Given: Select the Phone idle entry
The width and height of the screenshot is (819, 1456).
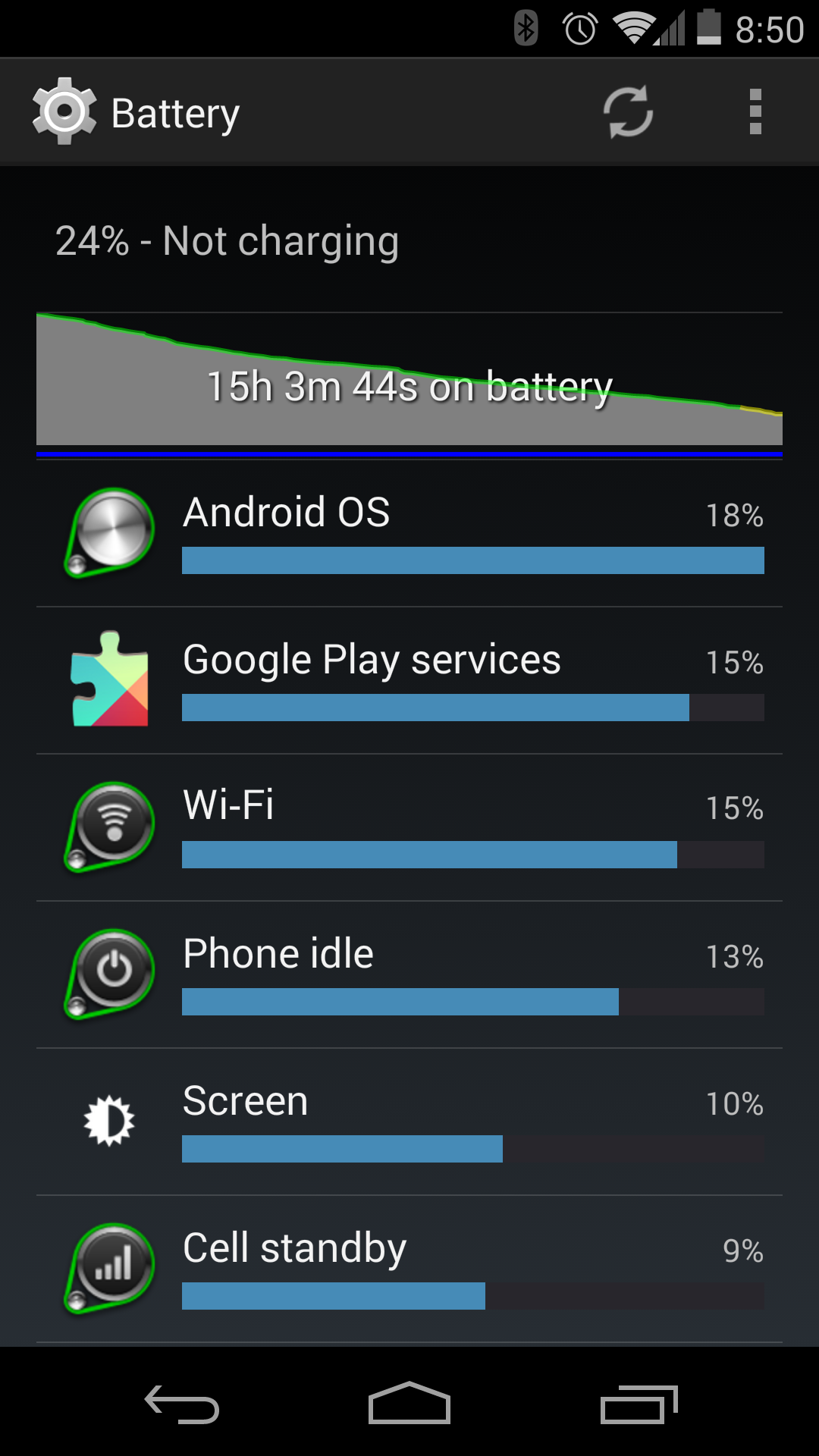Looking at the screenshot, I should 409,974.
